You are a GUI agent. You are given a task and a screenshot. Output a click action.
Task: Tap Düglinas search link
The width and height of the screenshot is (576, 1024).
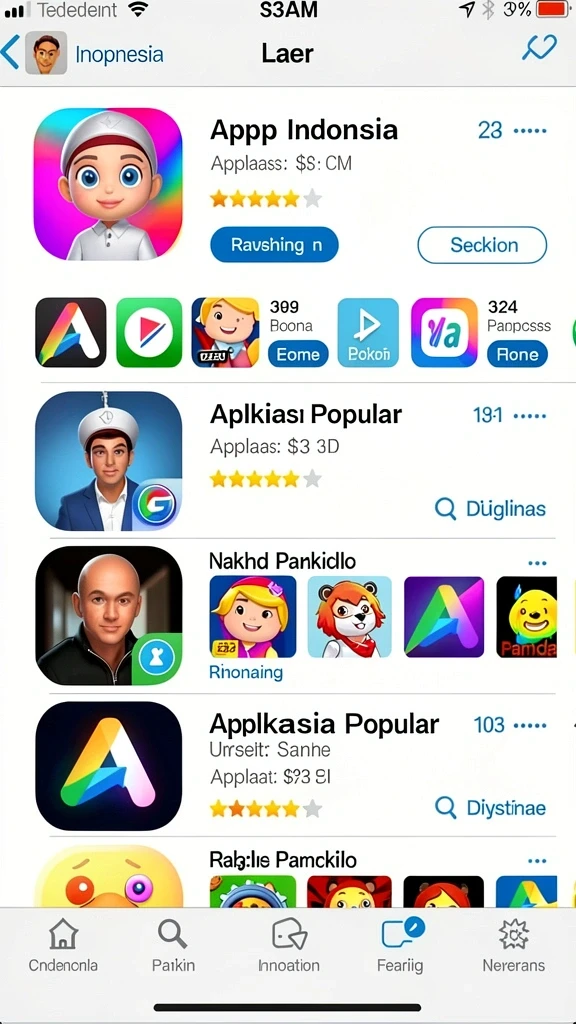click(x=490, y=509)
